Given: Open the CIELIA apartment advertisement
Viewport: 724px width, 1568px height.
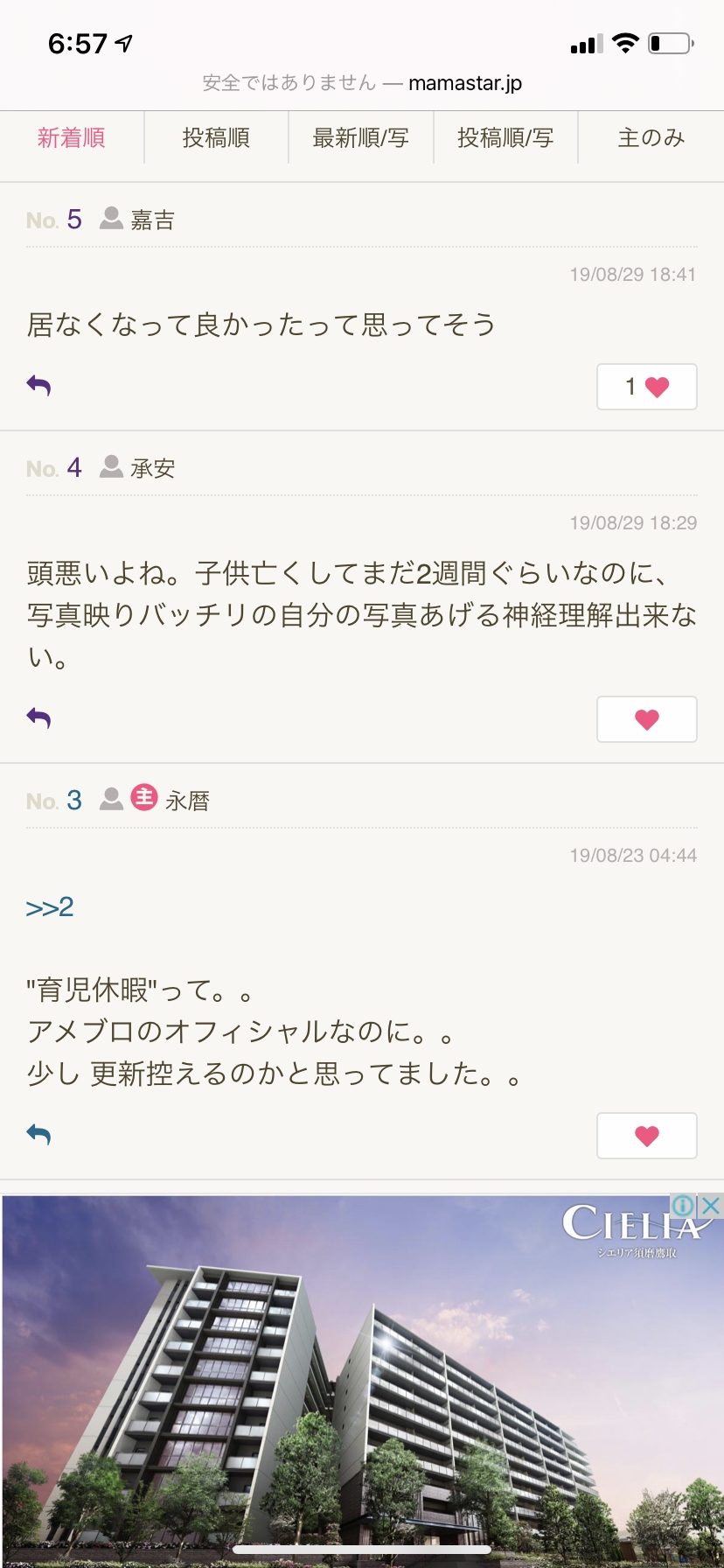Looking at the screenshot, I should tap(362, 1382).
